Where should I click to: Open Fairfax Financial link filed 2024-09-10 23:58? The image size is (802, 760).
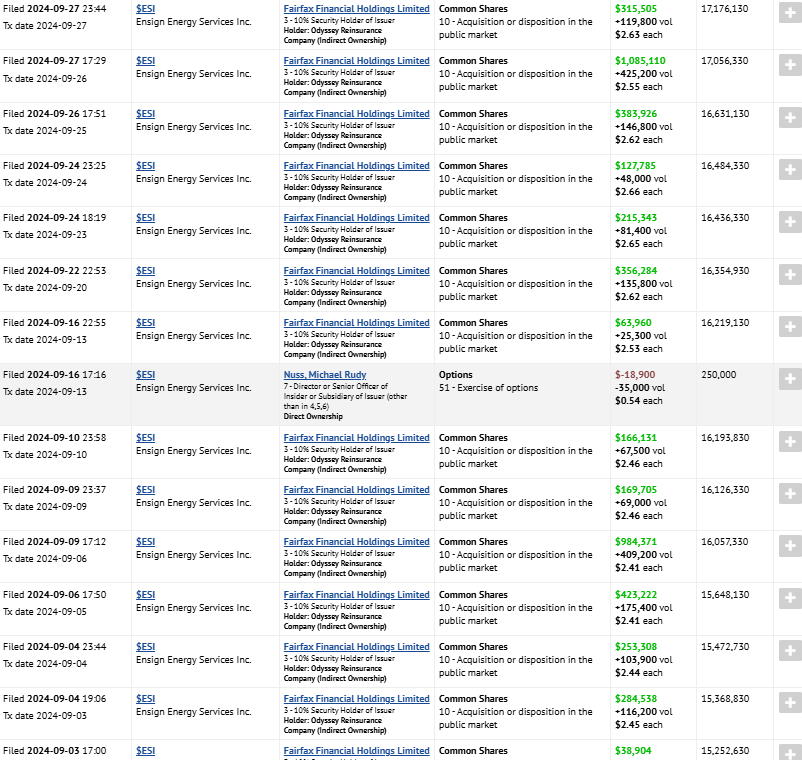pyautogui.click(x=357, y=438)
